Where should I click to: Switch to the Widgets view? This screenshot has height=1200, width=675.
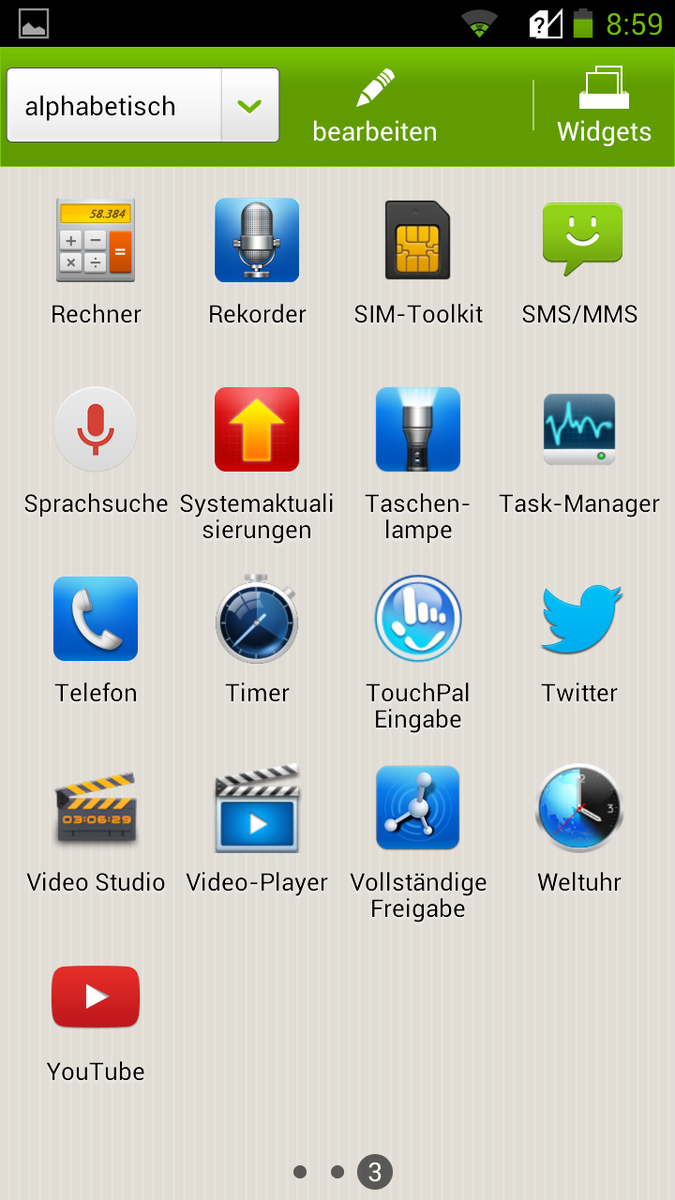tap(604, 108)
